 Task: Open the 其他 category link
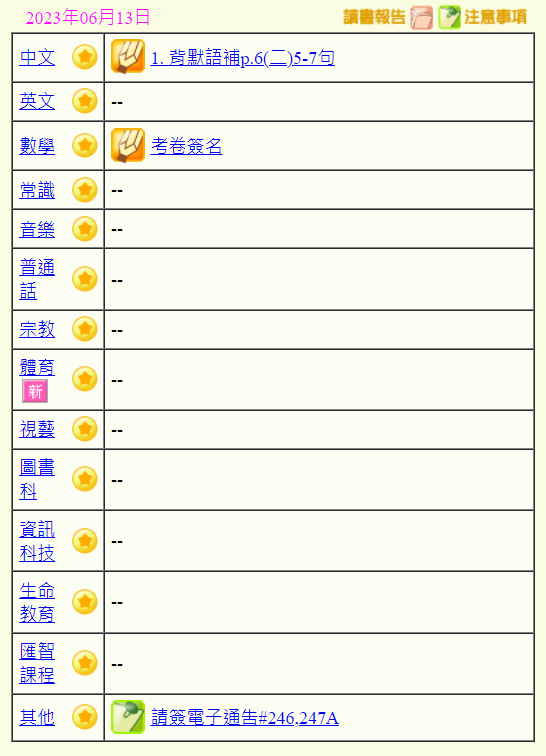(x=37, y=717)
